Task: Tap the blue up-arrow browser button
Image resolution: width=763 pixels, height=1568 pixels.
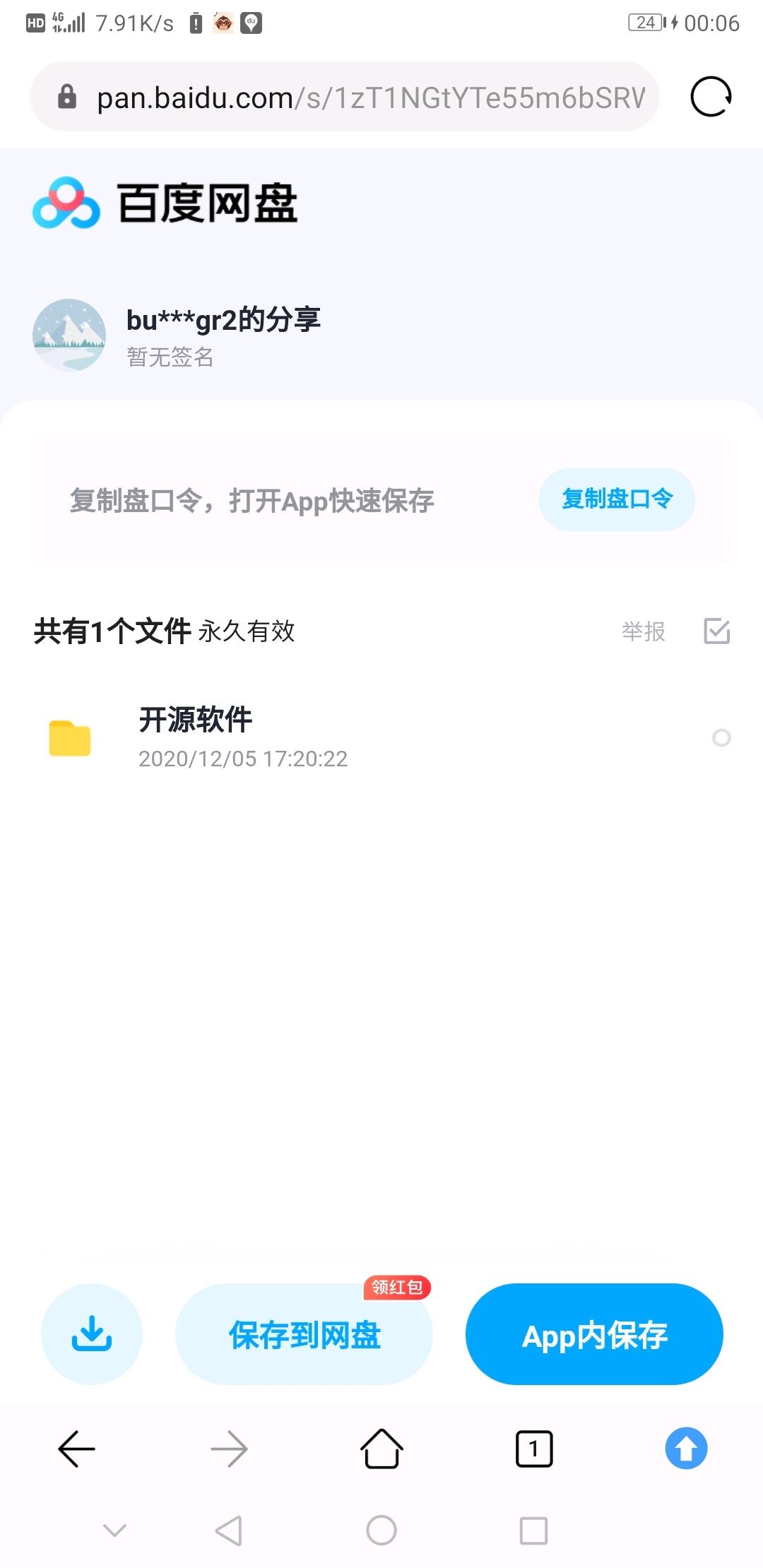Action: coord(686,1449)
